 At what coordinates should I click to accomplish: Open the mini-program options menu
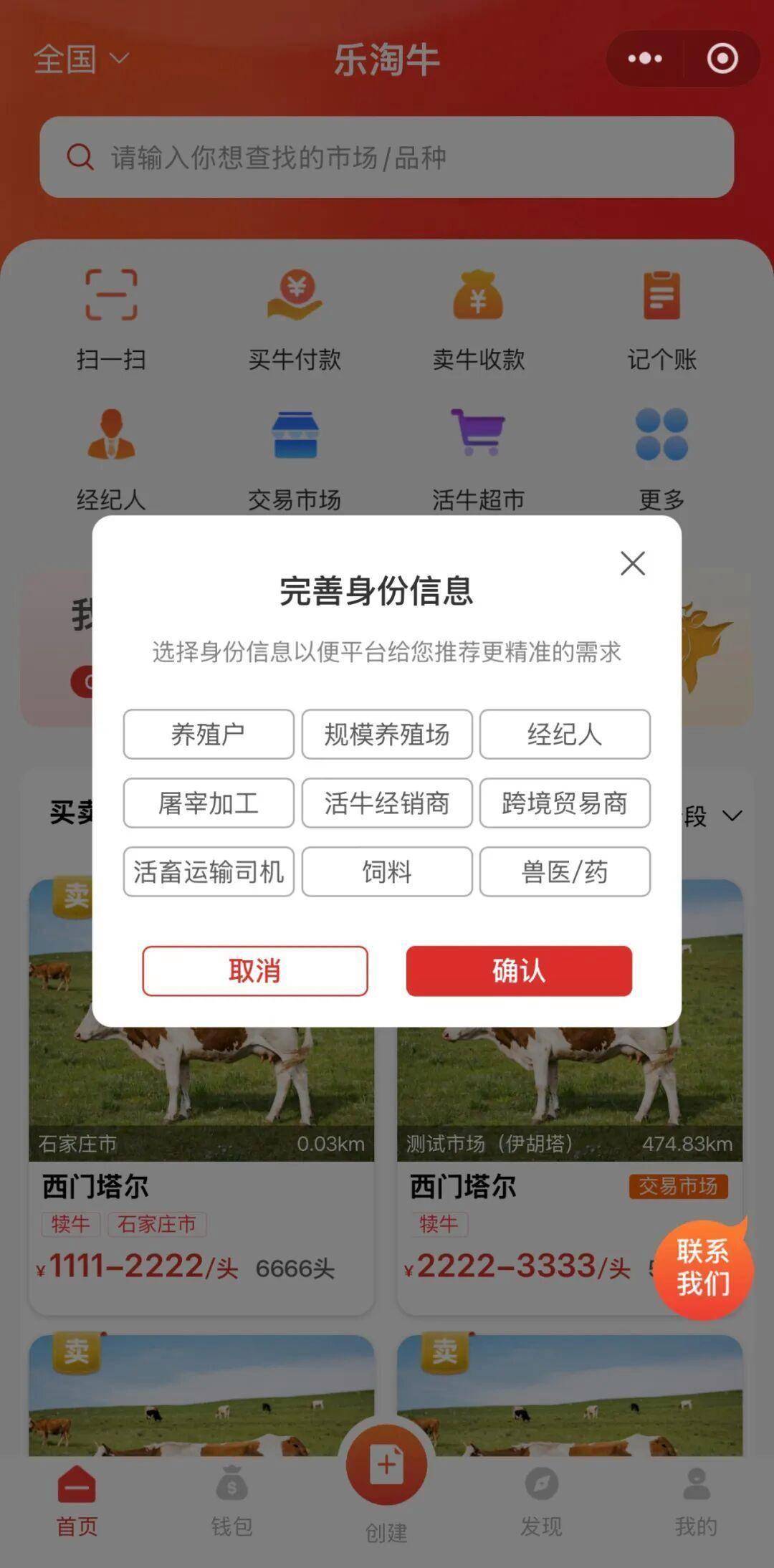(644, 59)
